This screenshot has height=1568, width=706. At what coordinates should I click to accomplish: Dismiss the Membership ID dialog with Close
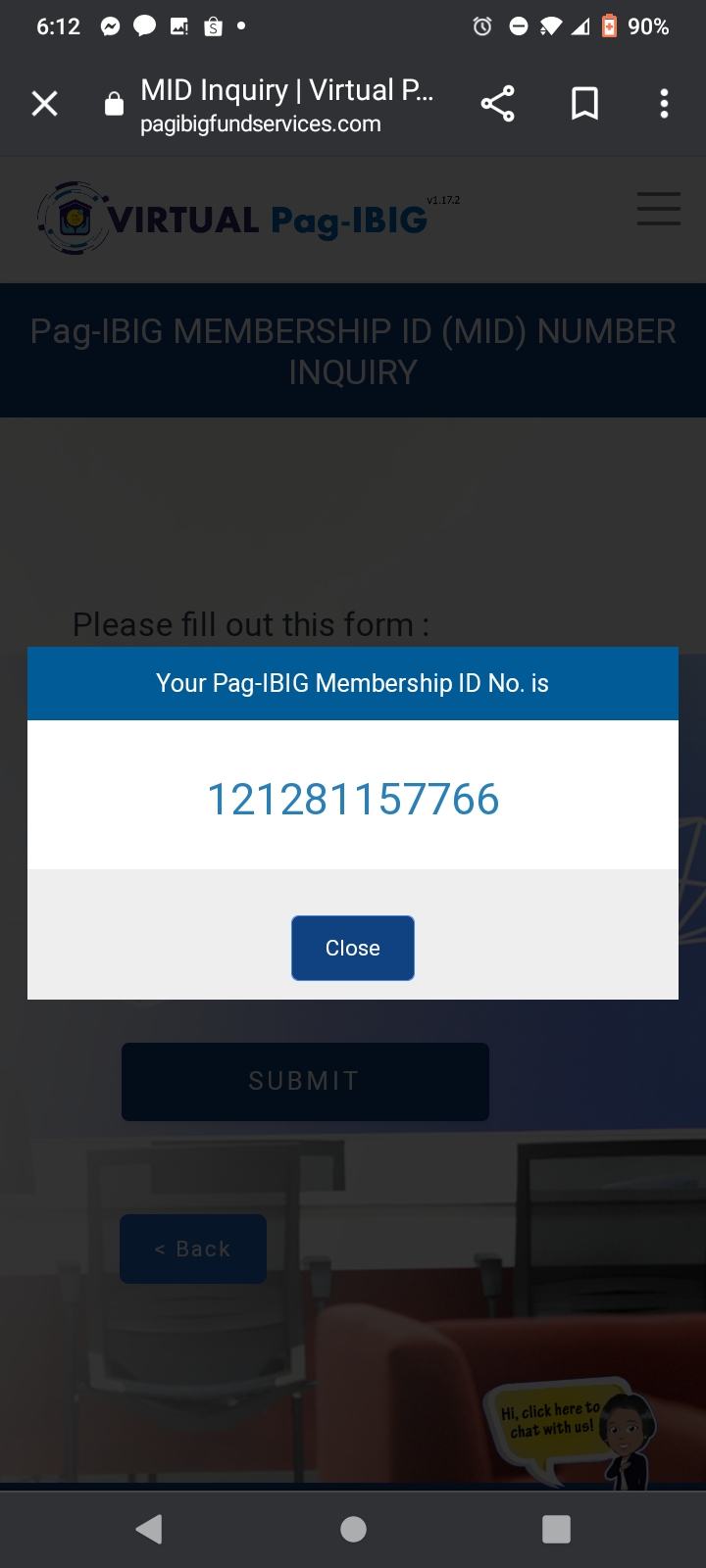coord(352,948)
